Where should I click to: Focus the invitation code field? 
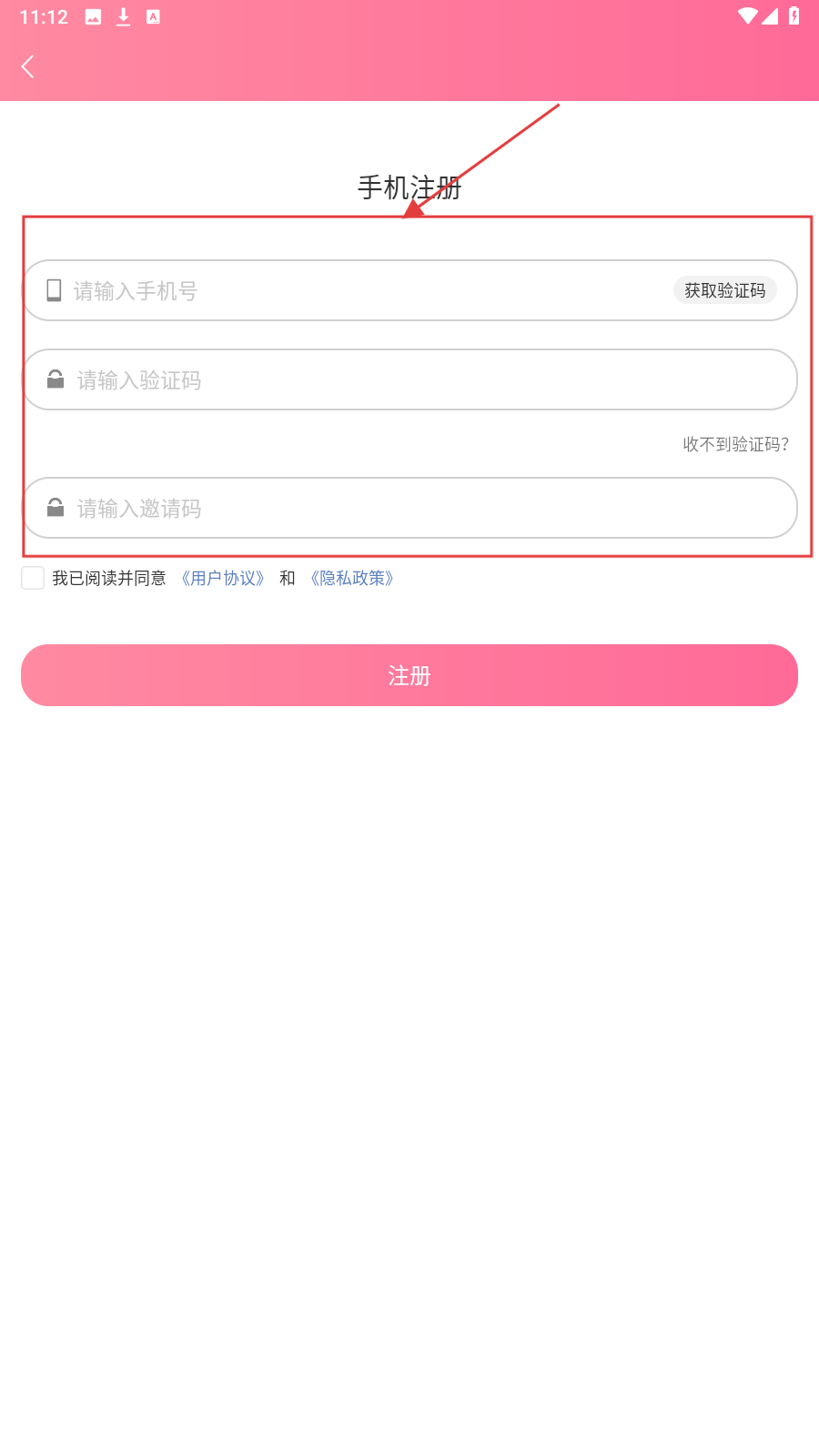409,509
